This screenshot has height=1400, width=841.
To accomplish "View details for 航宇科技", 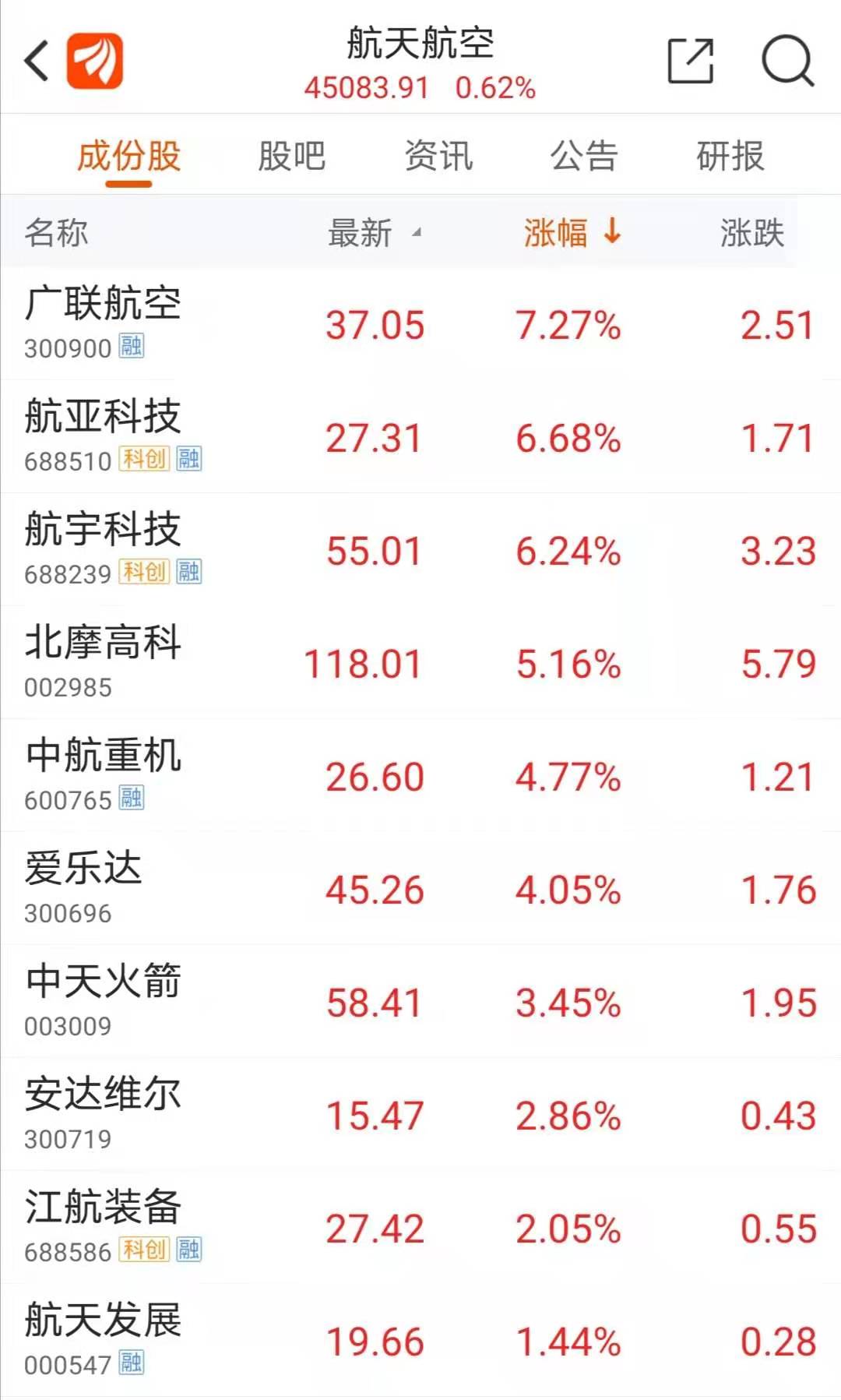I will 420,550.
